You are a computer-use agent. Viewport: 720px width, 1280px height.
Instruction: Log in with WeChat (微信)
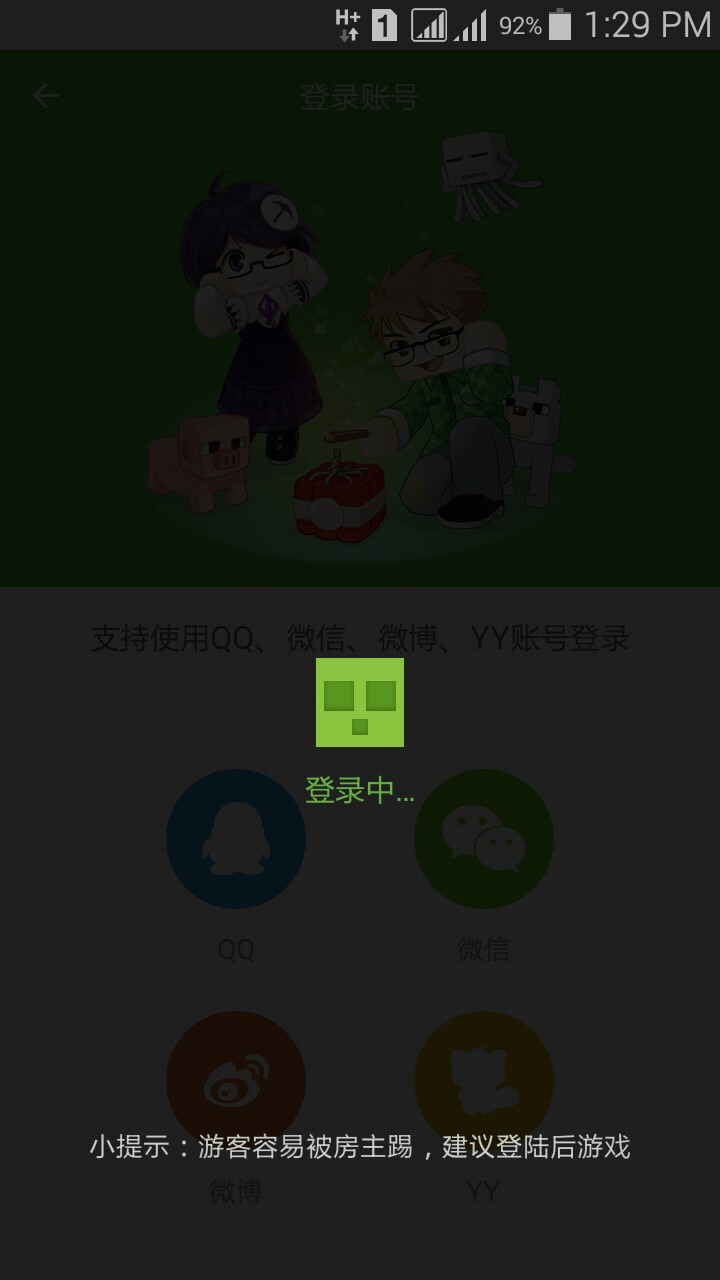pyautogui.click(x=484, y=838)
